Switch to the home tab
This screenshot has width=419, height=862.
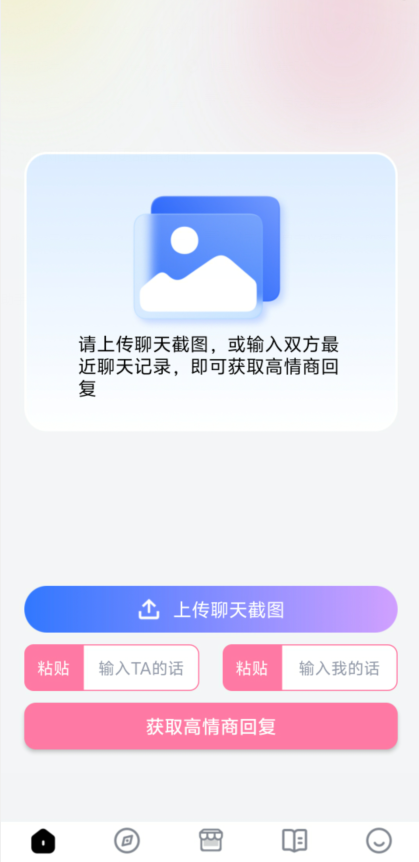coord(43,841)
